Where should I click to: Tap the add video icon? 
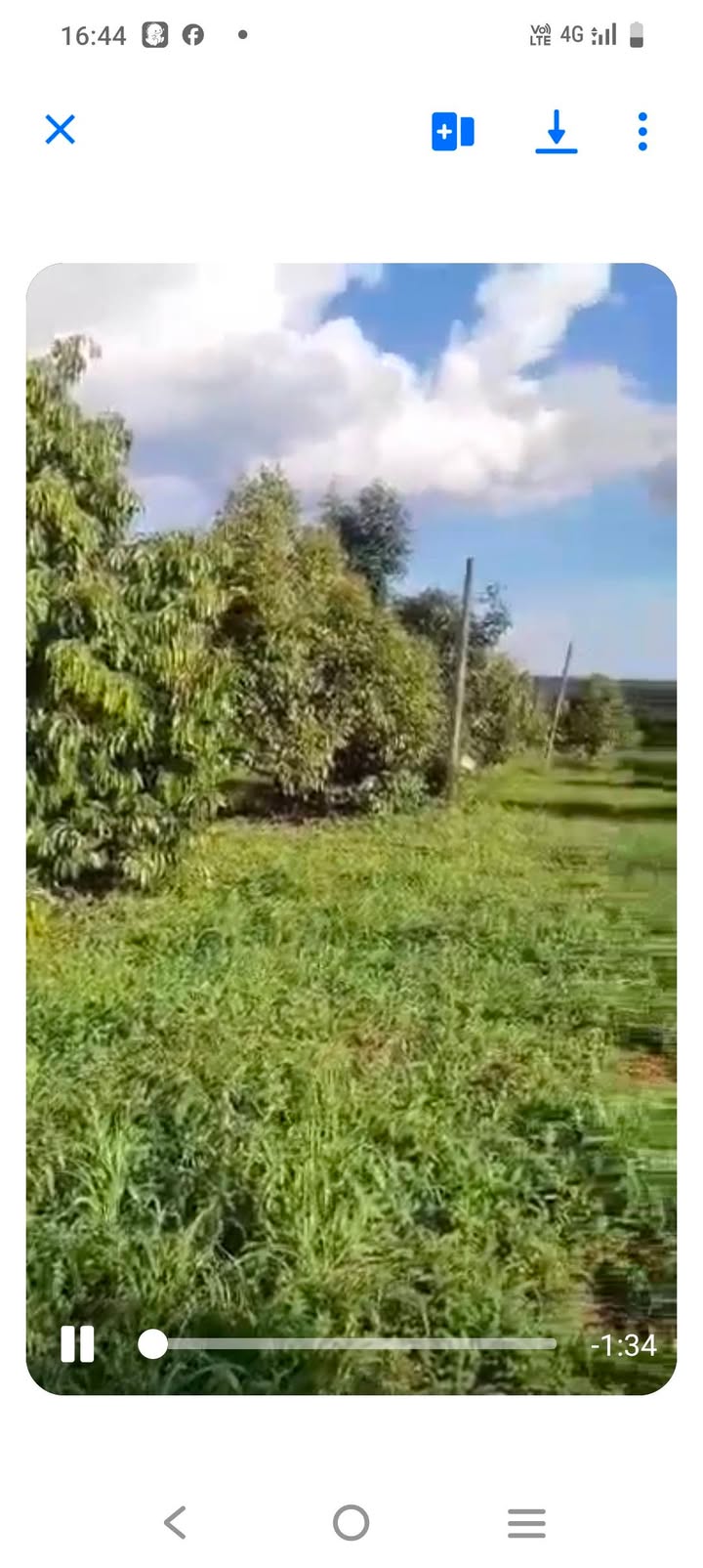pos(452,131)
